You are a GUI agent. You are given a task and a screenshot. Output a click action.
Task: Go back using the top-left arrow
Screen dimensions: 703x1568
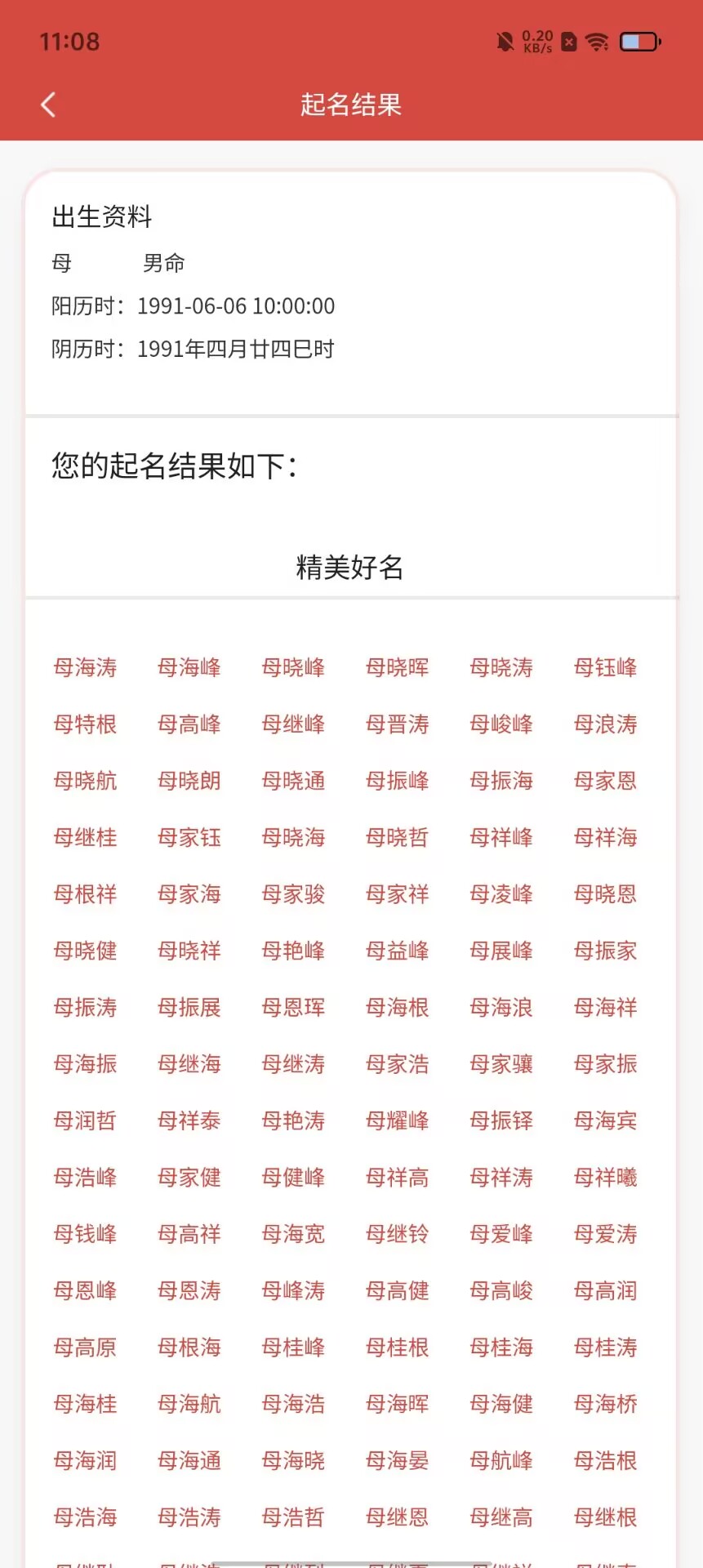pos(48,105)
